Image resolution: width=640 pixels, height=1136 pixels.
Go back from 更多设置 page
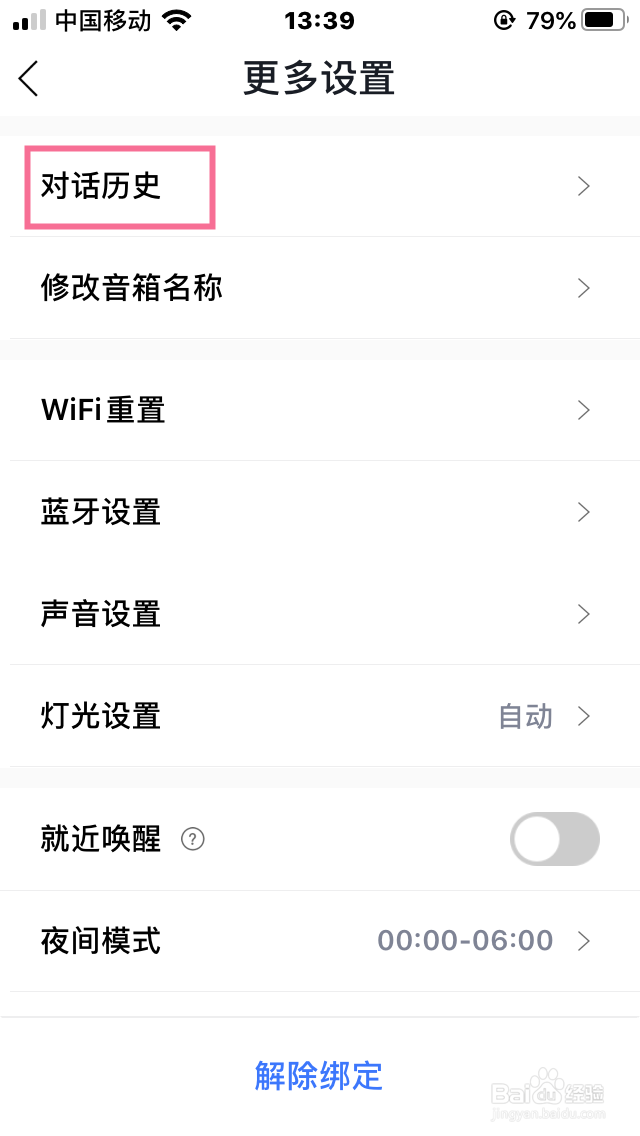28,78
